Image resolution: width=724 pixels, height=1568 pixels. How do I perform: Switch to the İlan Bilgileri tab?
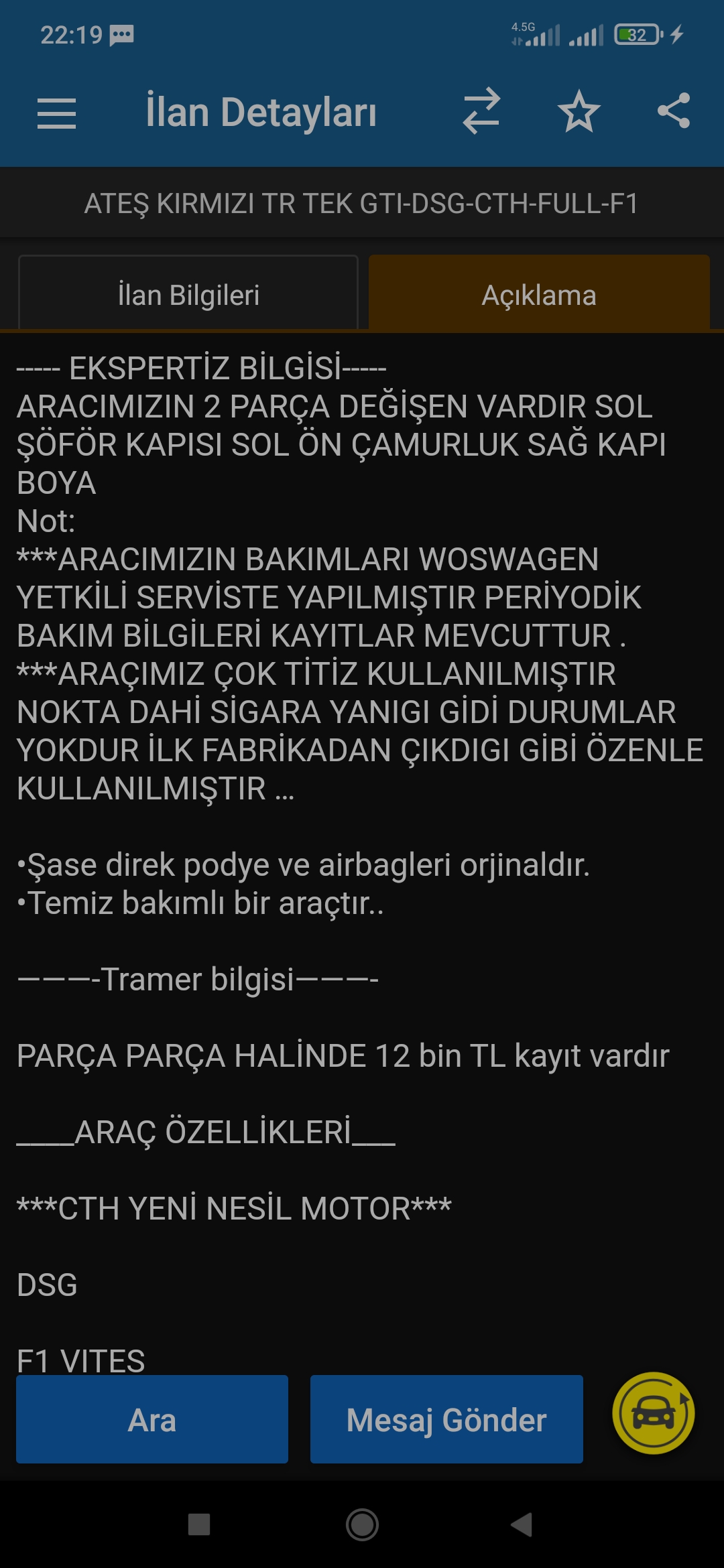188,293
